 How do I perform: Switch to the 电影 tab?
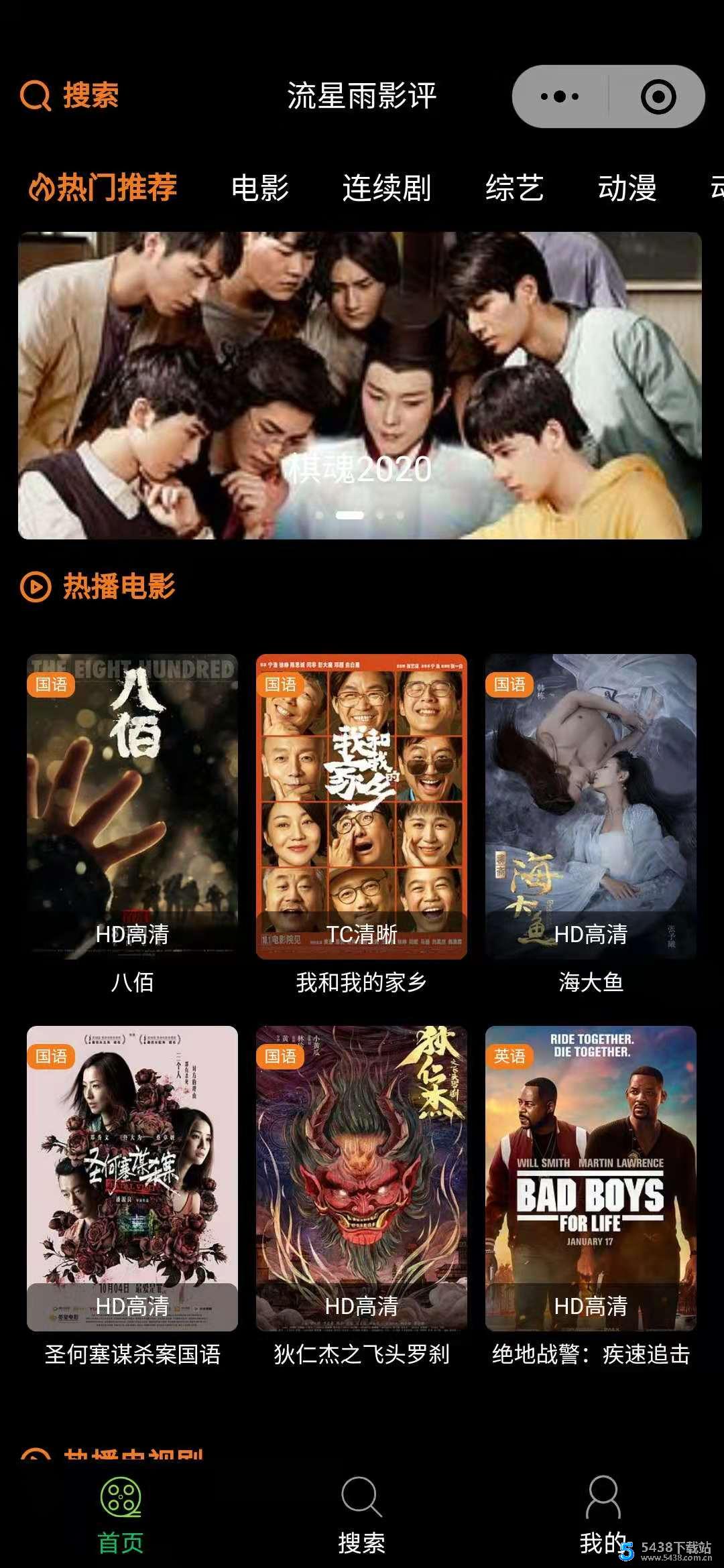[260, 188]
